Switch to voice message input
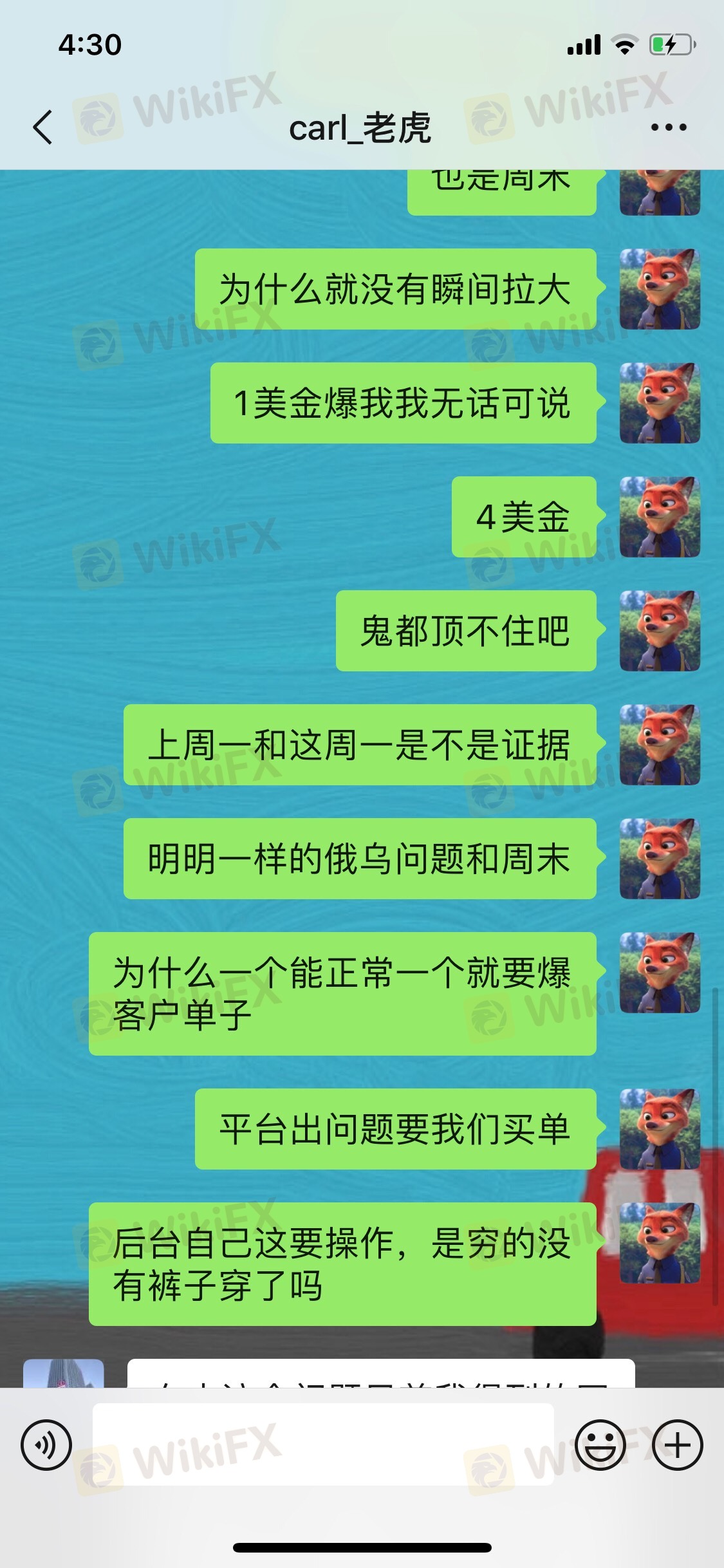This screenshot has height=1568, width=724. pyautogui.click(x=46, y=1444)
